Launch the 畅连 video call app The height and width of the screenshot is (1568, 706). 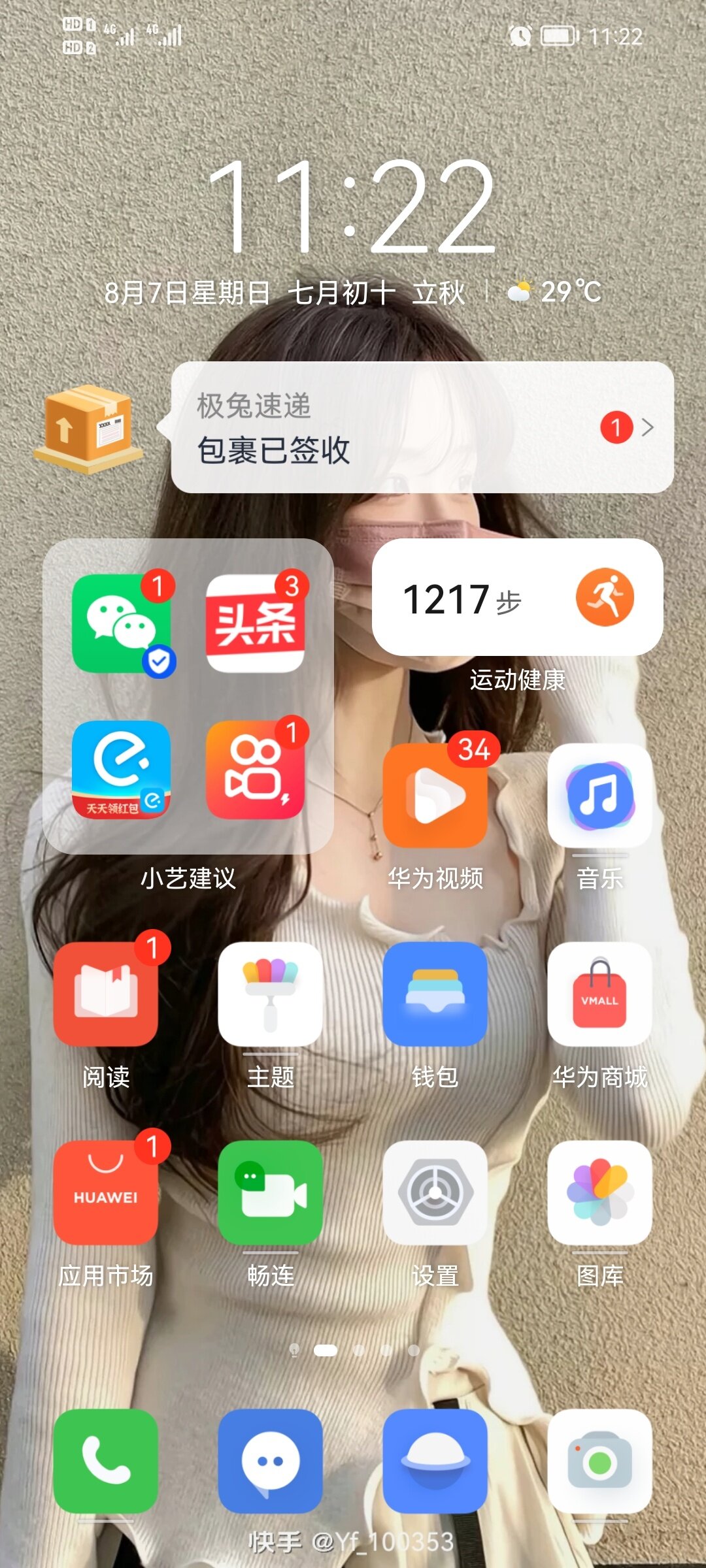pyautogui.click(x=271, y=1192)
